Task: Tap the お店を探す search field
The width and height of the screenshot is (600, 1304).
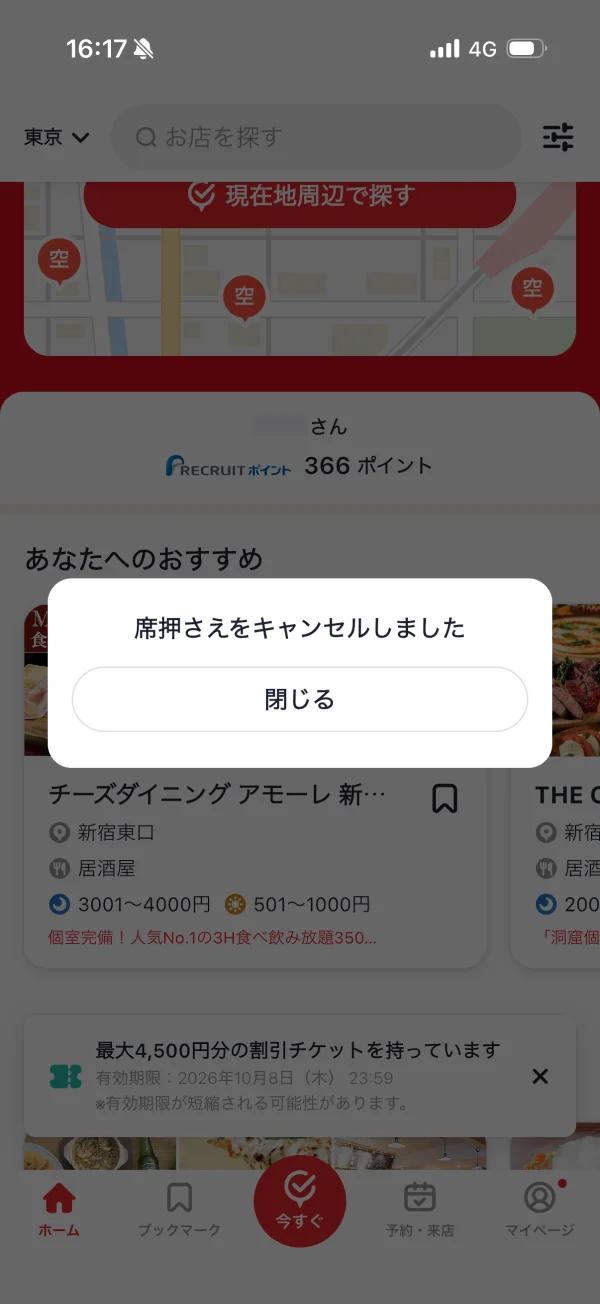Action: (316, 137)
